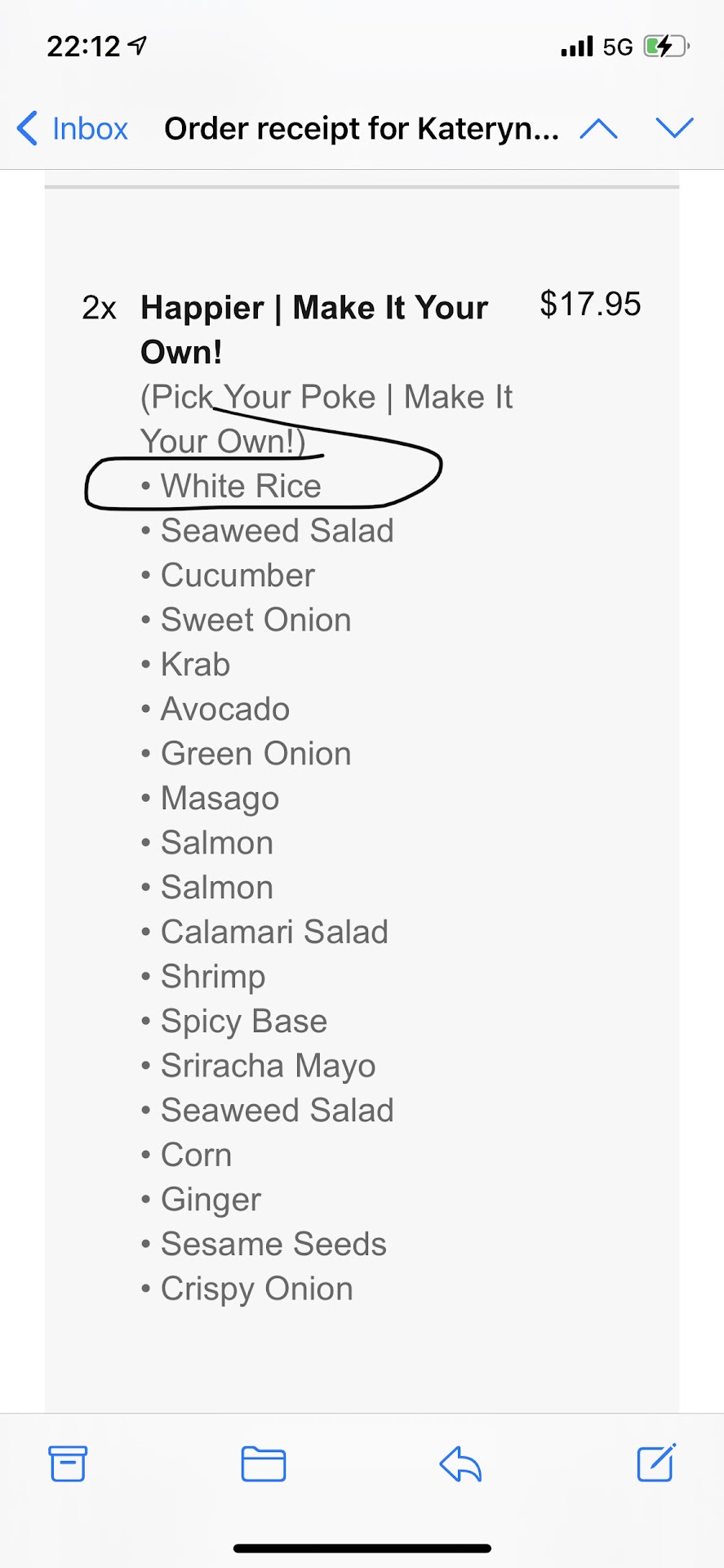Screen dimensions: 724x1568
Task: Open the reply options arrow
Action: tap(460, 1463)
